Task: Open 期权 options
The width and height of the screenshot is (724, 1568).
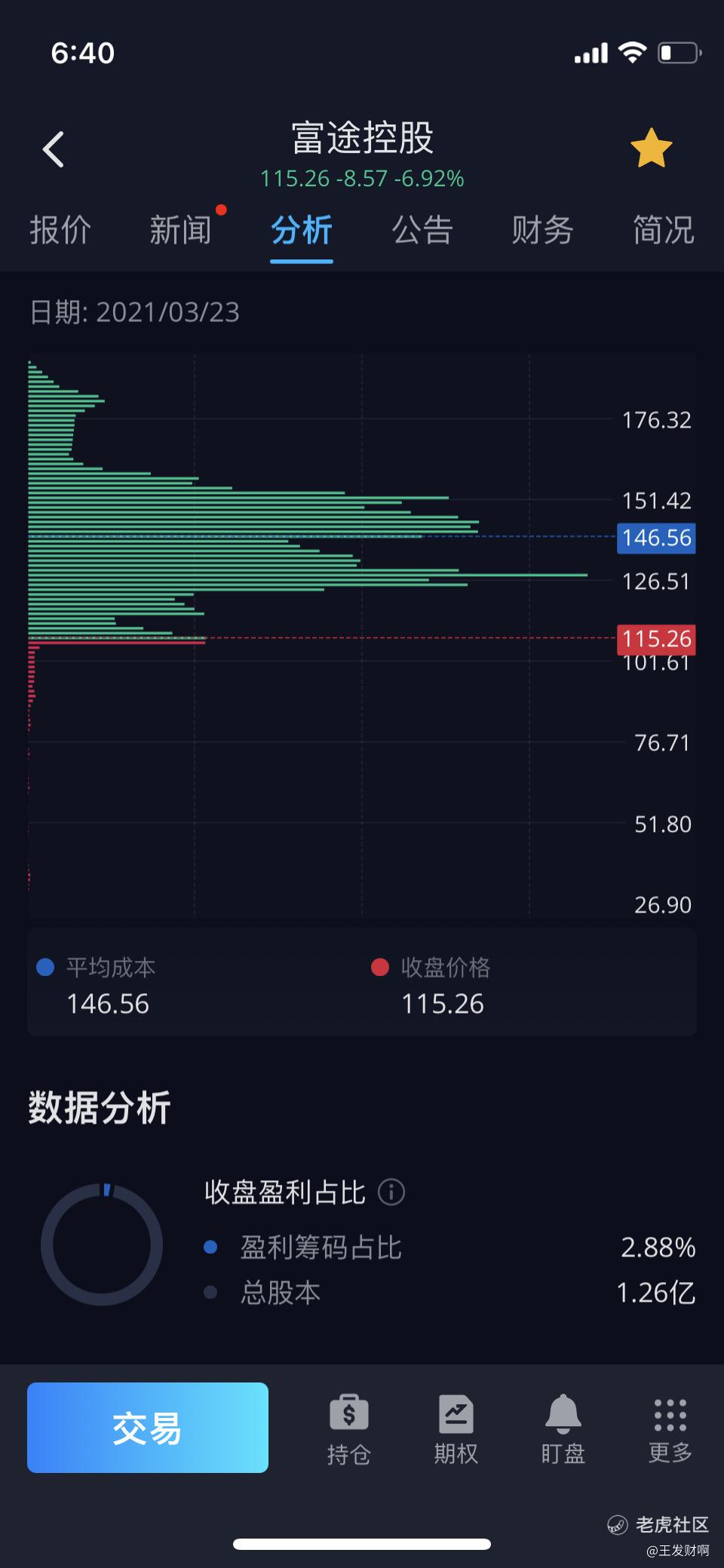Action: pyautogui.click(x=456, y=1429)
